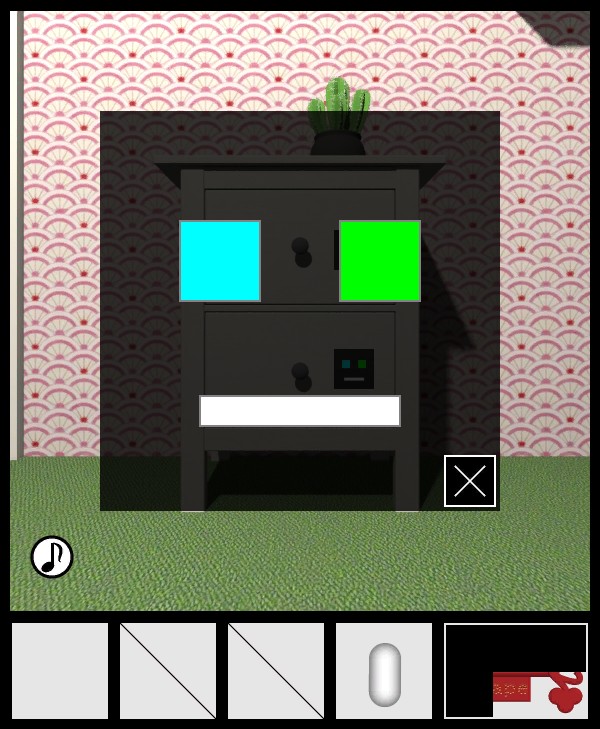The width and height of the screenshot is (600, 729).
Task: Tap the white answer bar
Action: click(x=300, y=411)
